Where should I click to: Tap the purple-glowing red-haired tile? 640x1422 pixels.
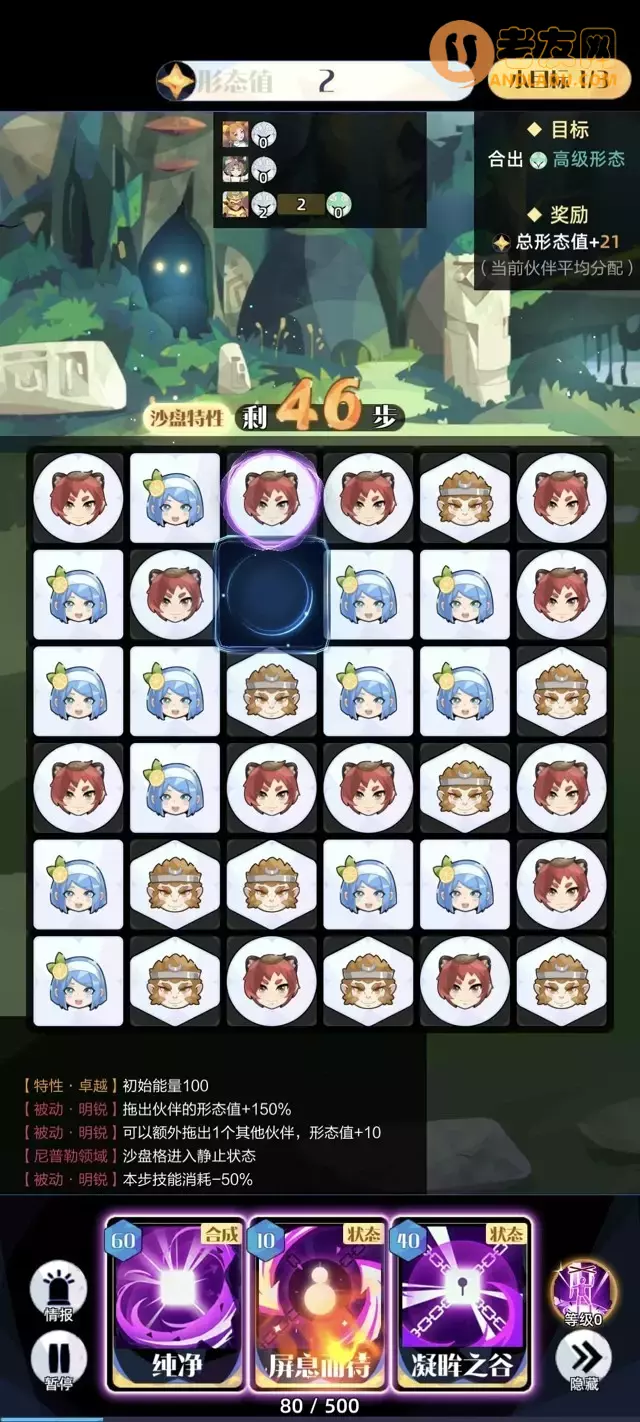point(272,496)
